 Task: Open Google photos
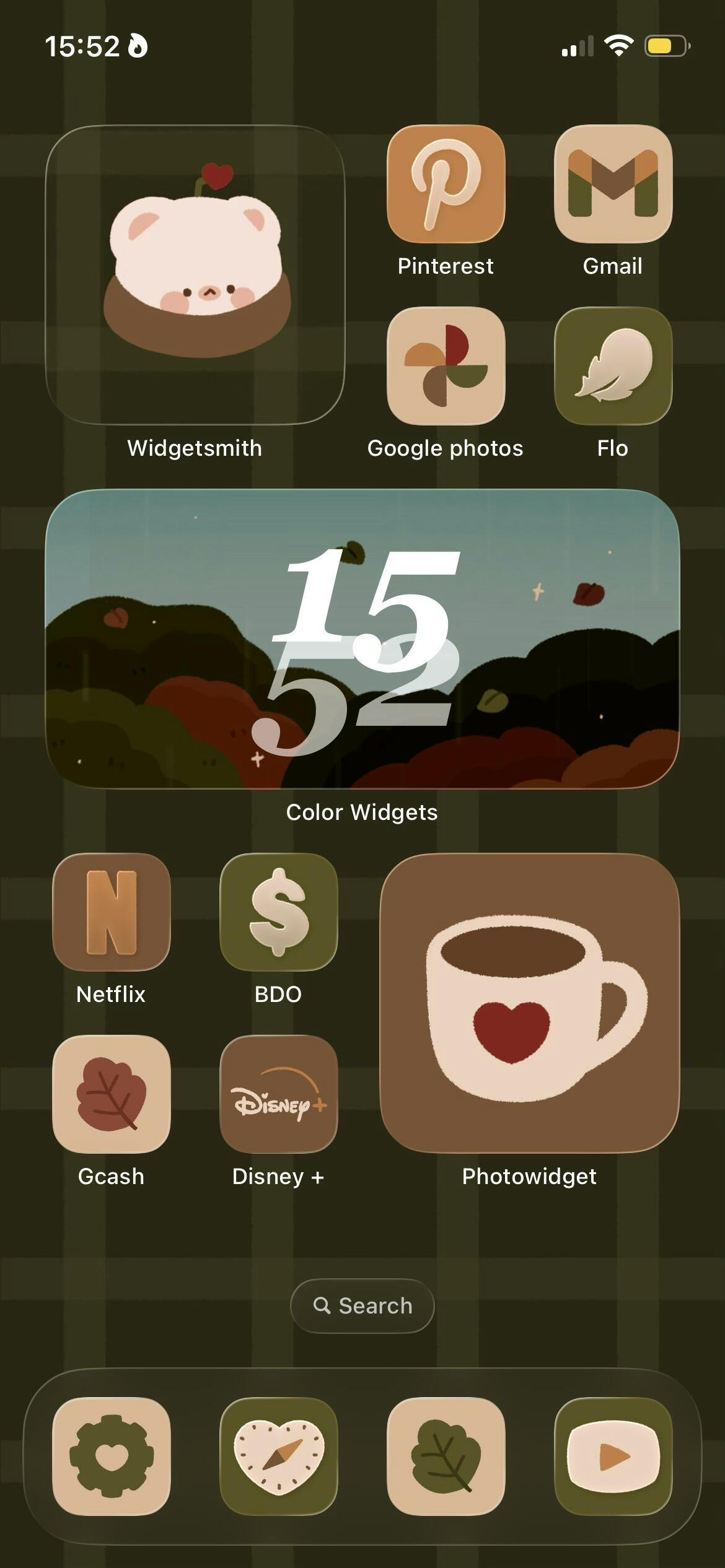pos(446,366)
